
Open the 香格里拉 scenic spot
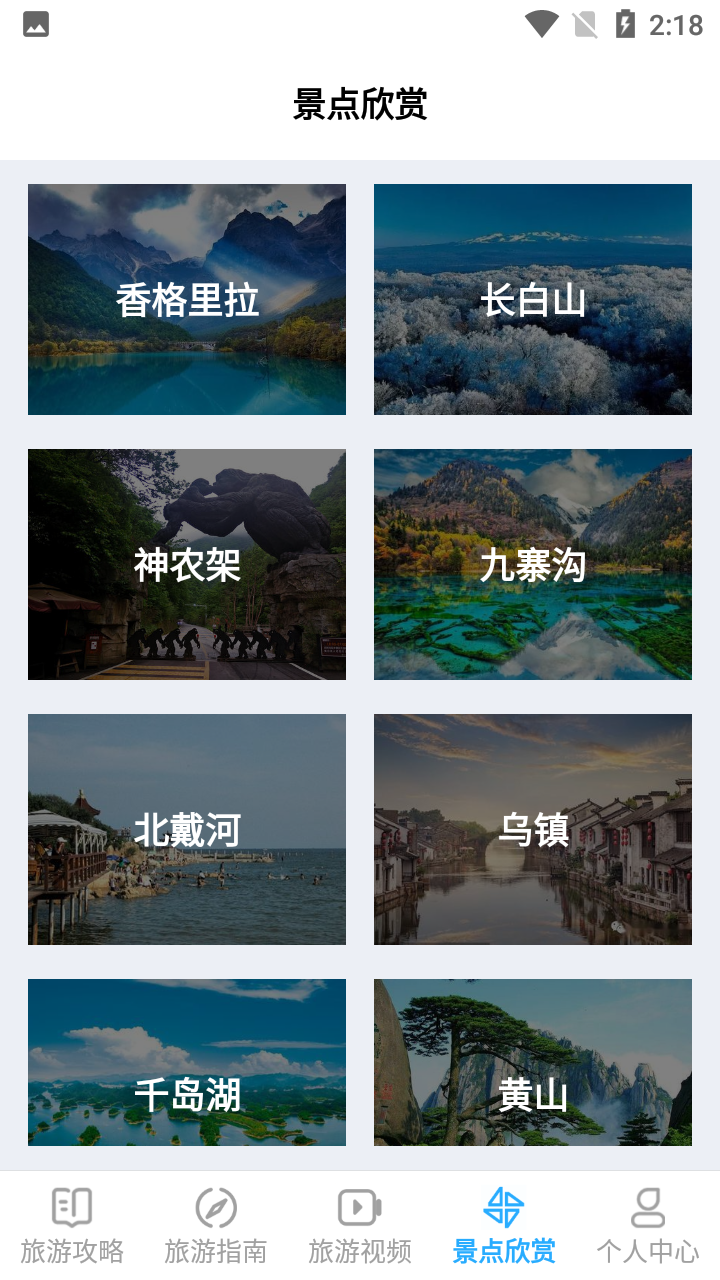coord(186,298)
